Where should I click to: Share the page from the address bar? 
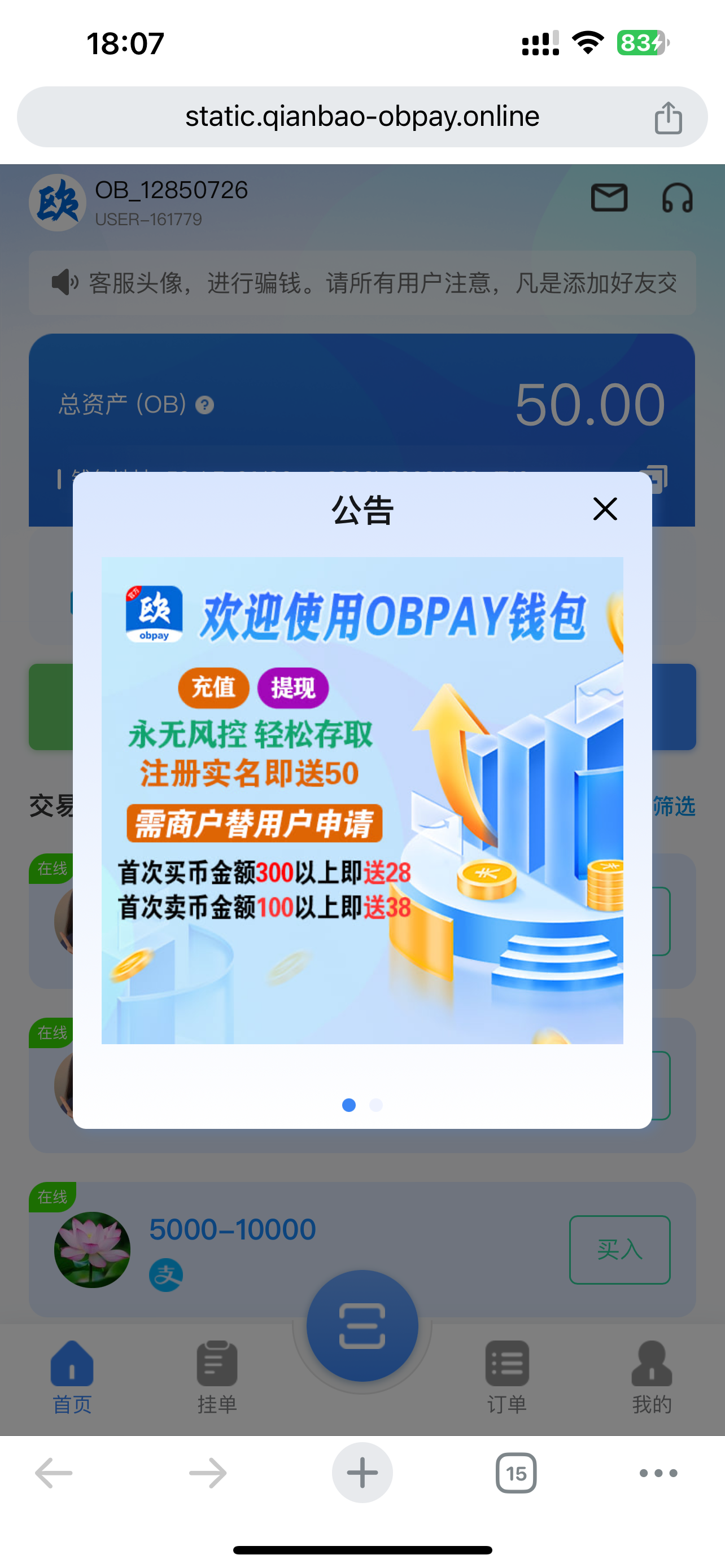click(668, 117)
